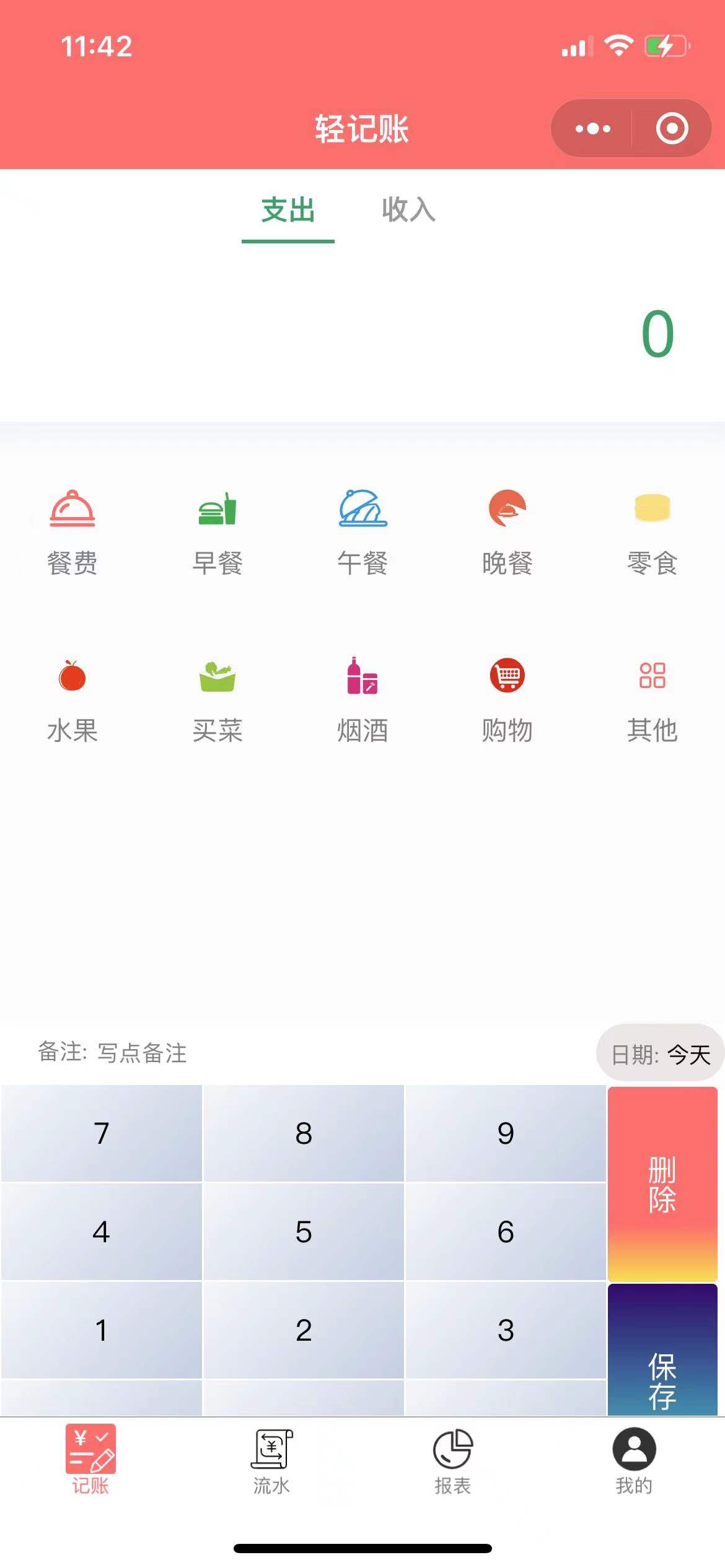This screenshot has height=1568, width=725.
Task: Select the 购物 category
Action: (x=507, y=699)
